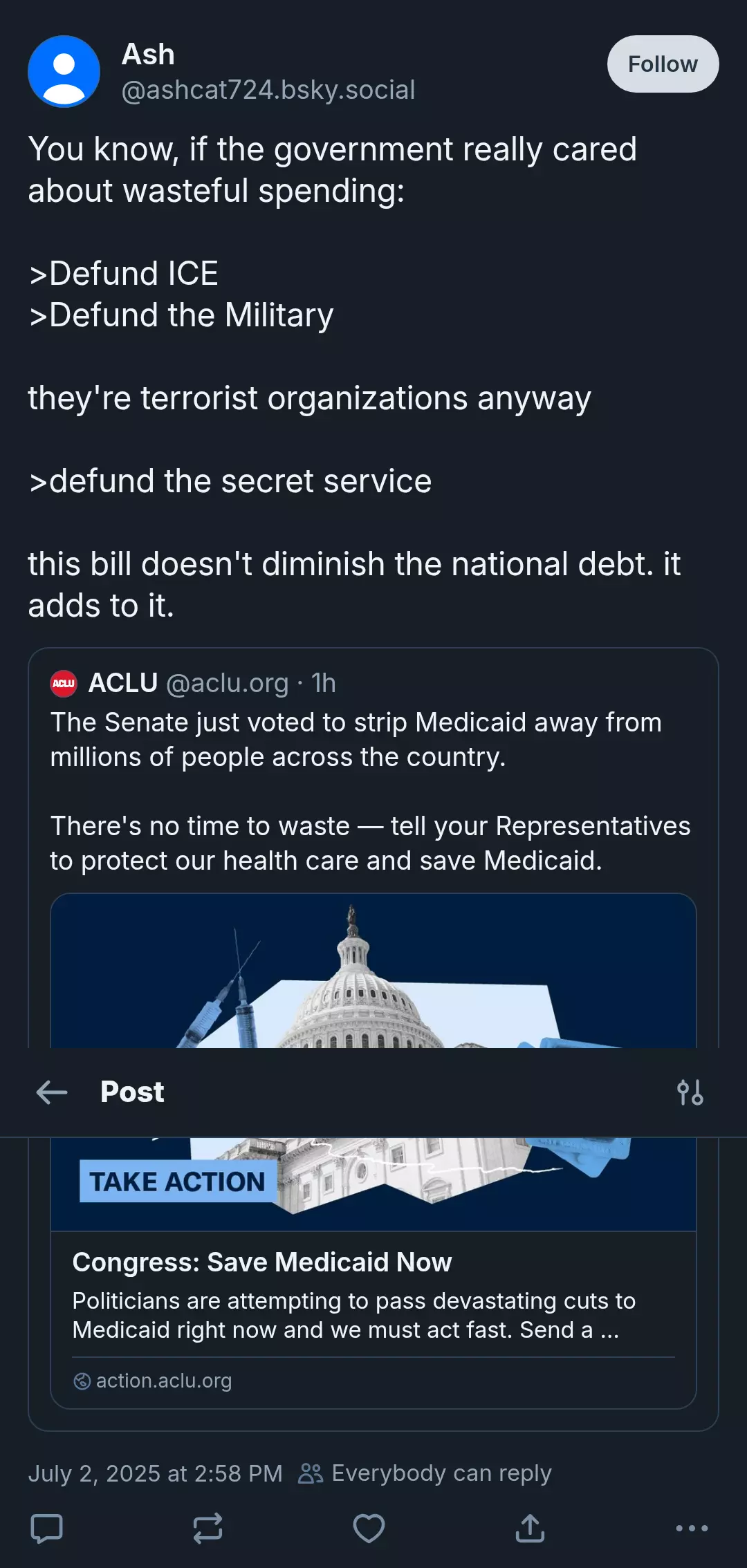Tap Everybody can reply setting
The image size is (747, 1568).
tap(425, 1473)
